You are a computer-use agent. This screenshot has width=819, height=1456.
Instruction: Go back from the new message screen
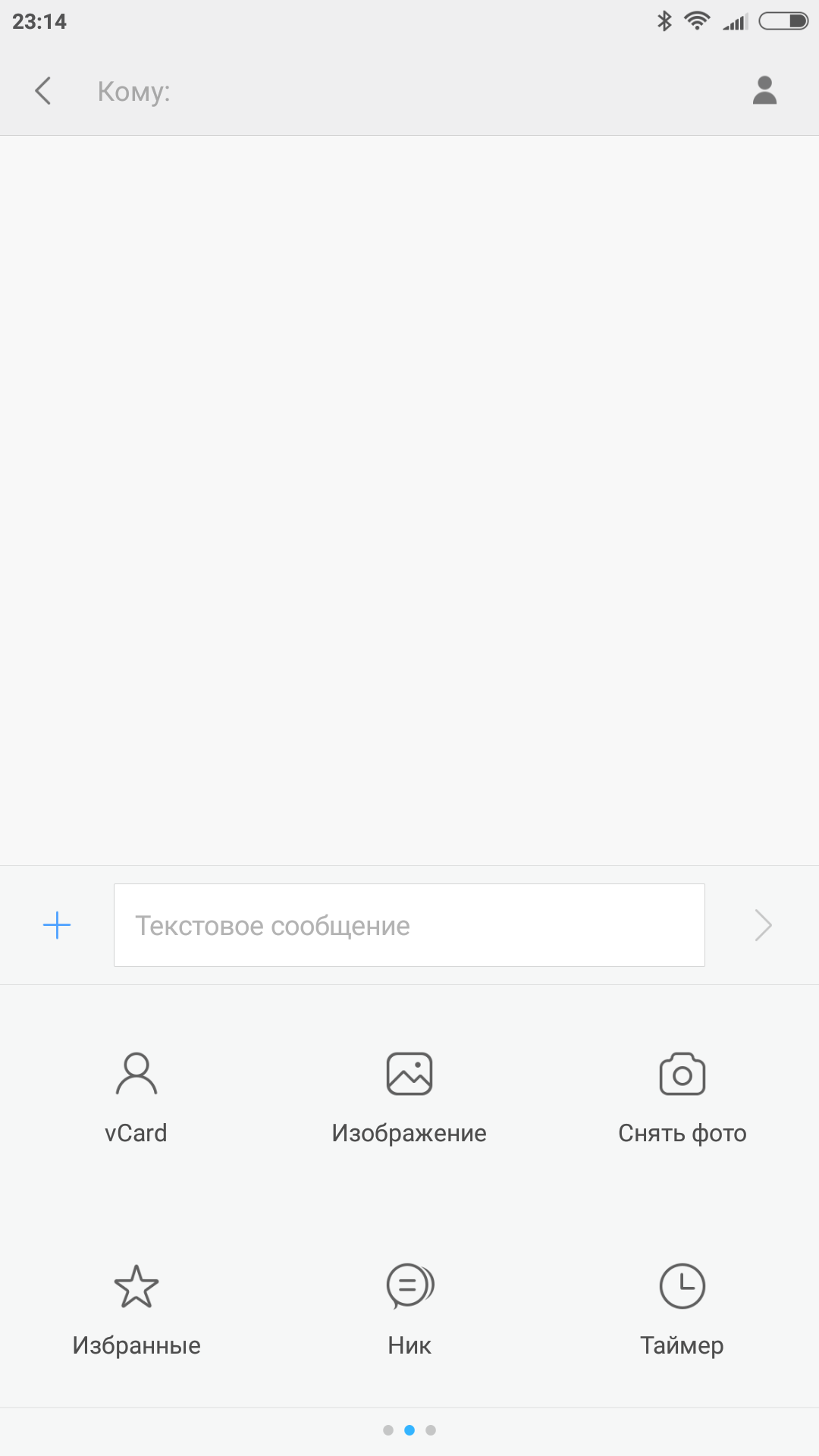pos(43,91)
